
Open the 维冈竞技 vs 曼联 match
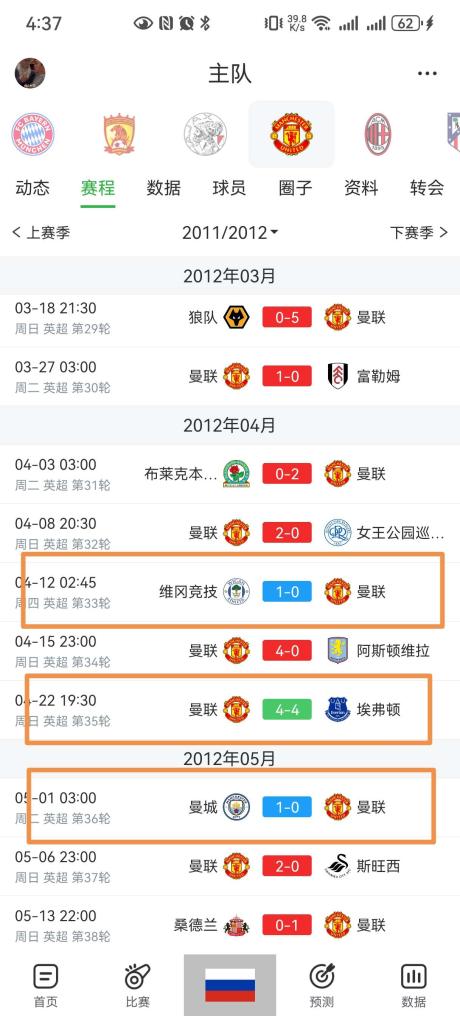[x=230, y=592]
